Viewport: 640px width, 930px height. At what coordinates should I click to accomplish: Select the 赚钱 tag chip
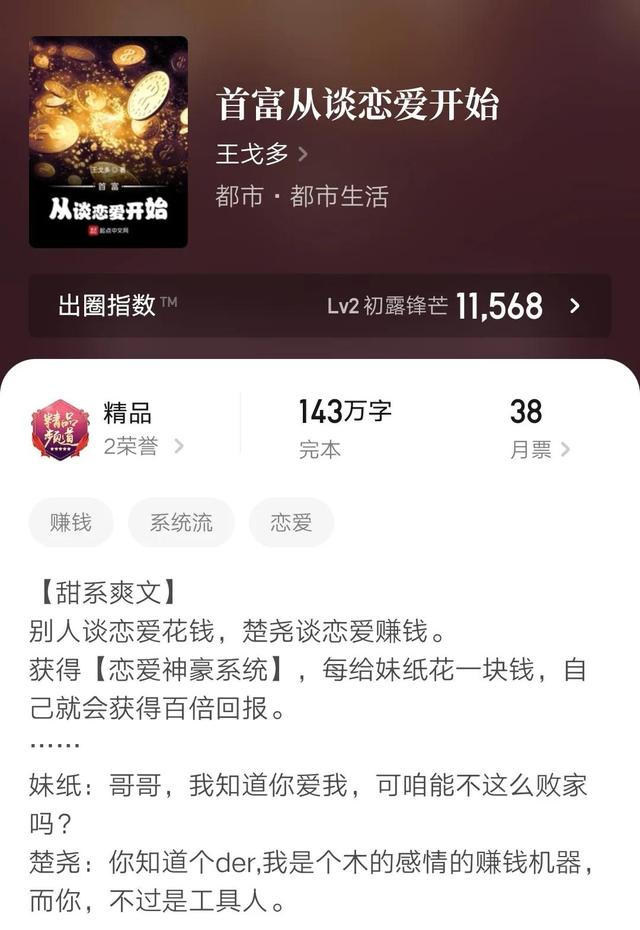pyautogui.click(x=71, y=522)
